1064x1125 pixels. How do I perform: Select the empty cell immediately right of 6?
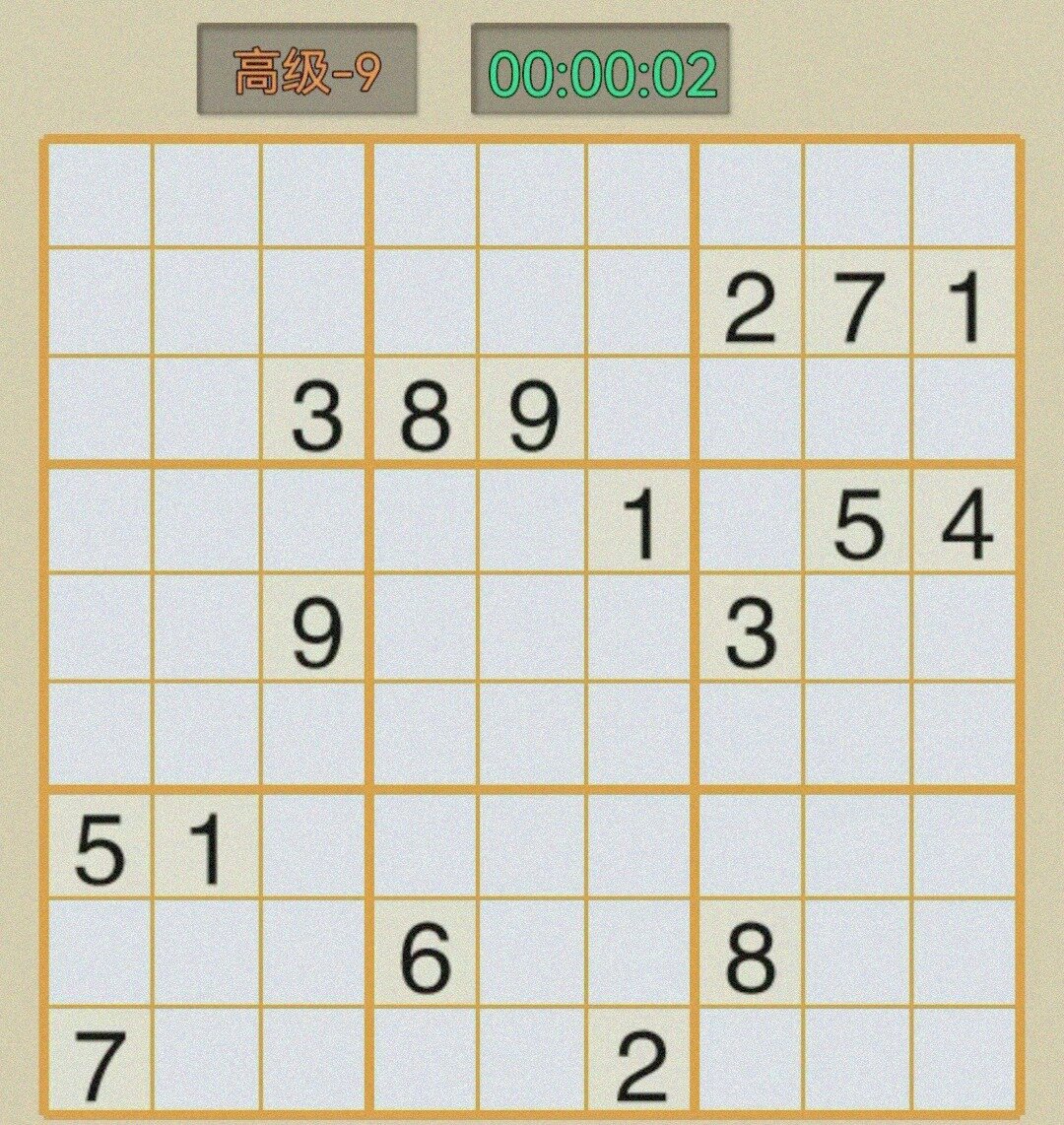pyautogui.click(x=532, y=954)
